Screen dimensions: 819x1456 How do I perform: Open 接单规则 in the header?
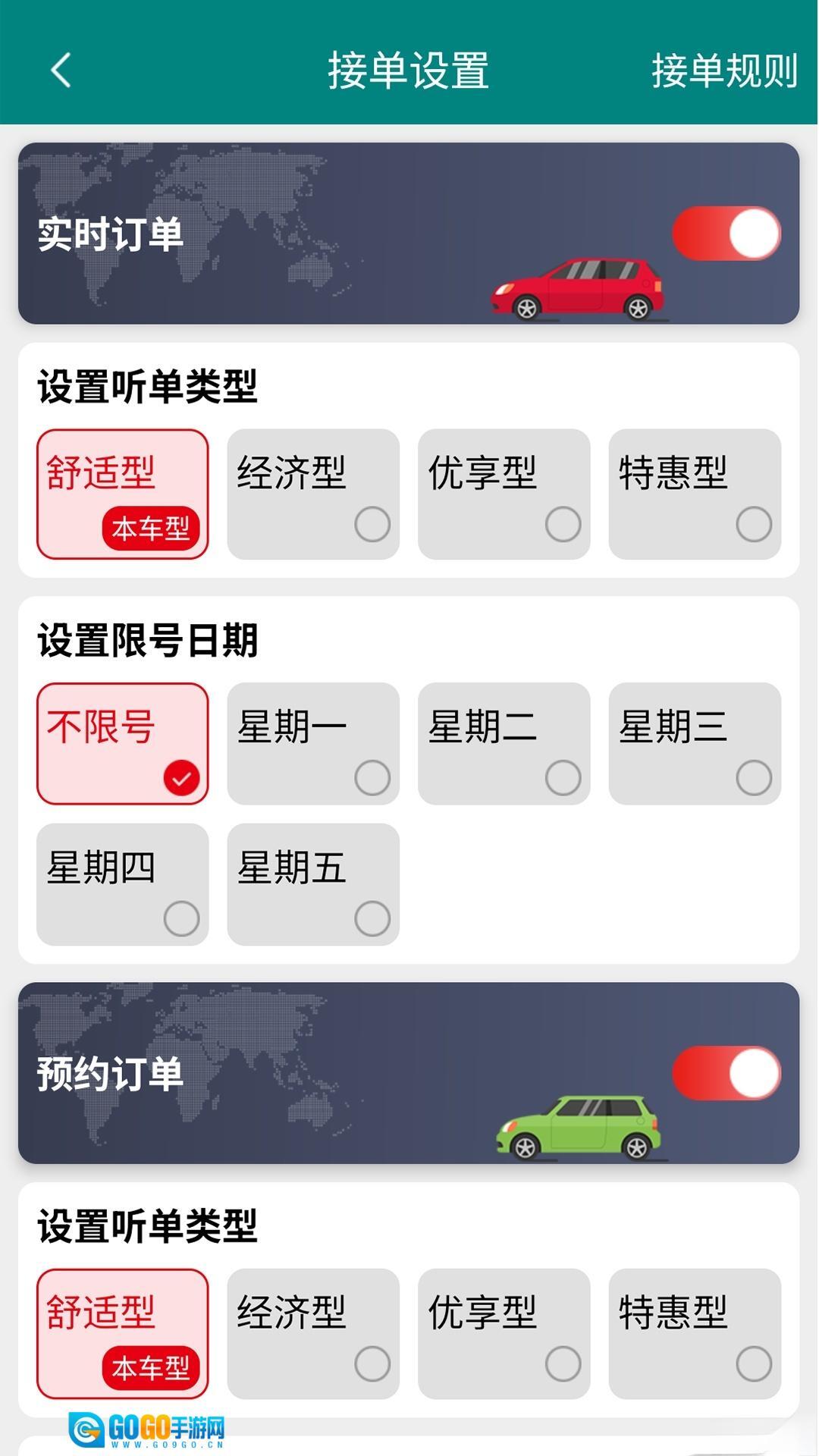coord(723,71)
